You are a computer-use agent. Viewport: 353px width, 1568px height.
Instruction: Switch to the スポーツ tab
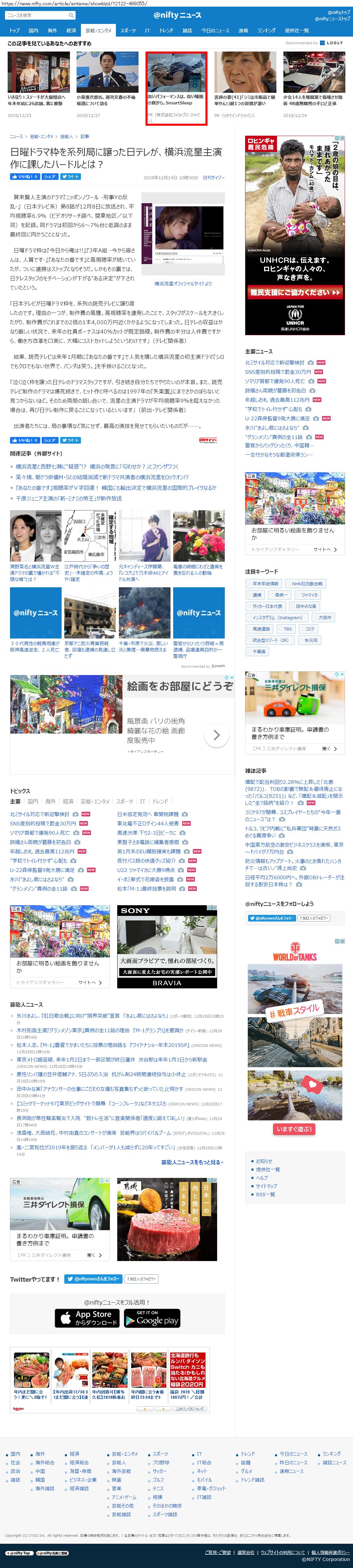[128, 31]
